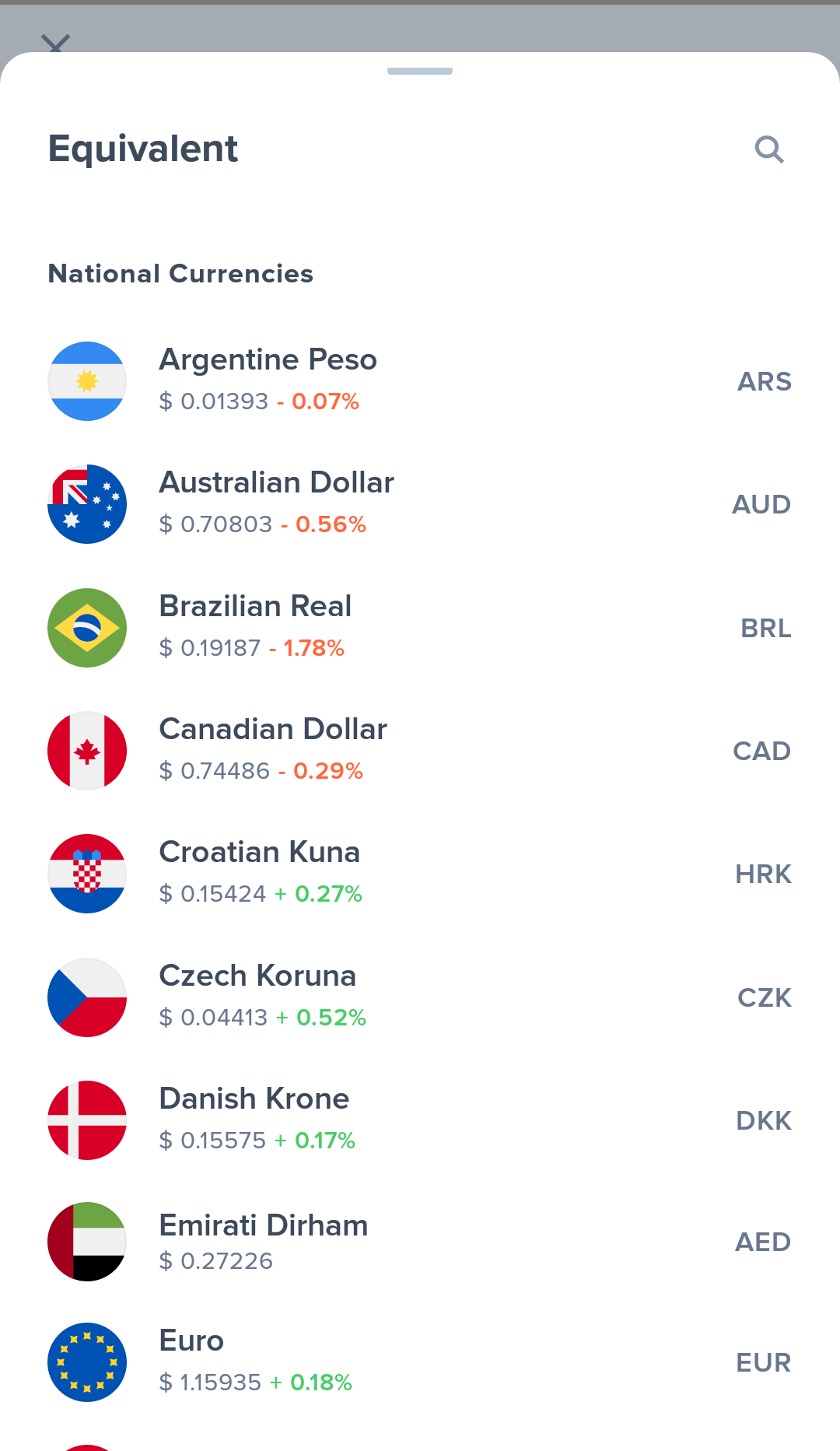This screenshot has height=1451, width=840.
Task: Tap the Czech Koruna row
Action: (420, 997)
